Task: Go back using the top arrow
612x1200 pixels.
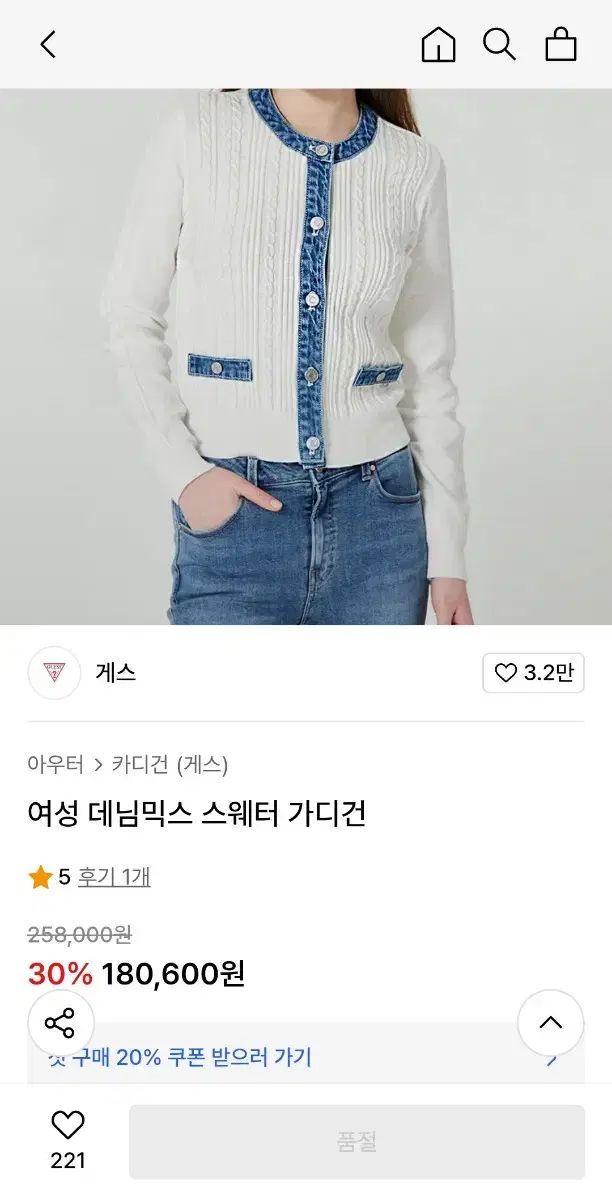Action: (48, 44)
